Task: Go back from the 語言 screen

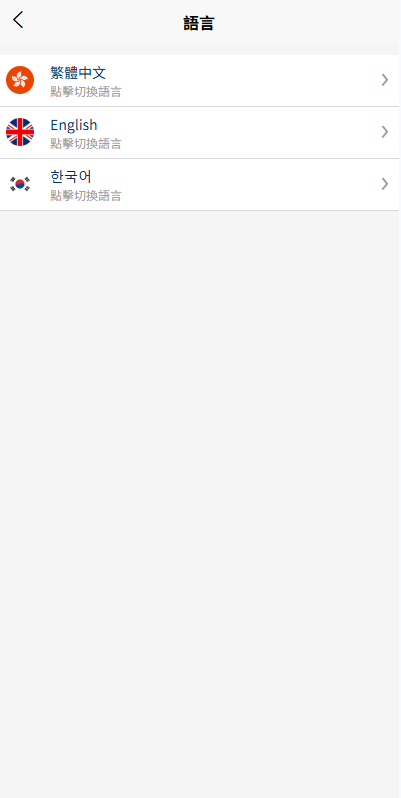Action: (18, 20)
